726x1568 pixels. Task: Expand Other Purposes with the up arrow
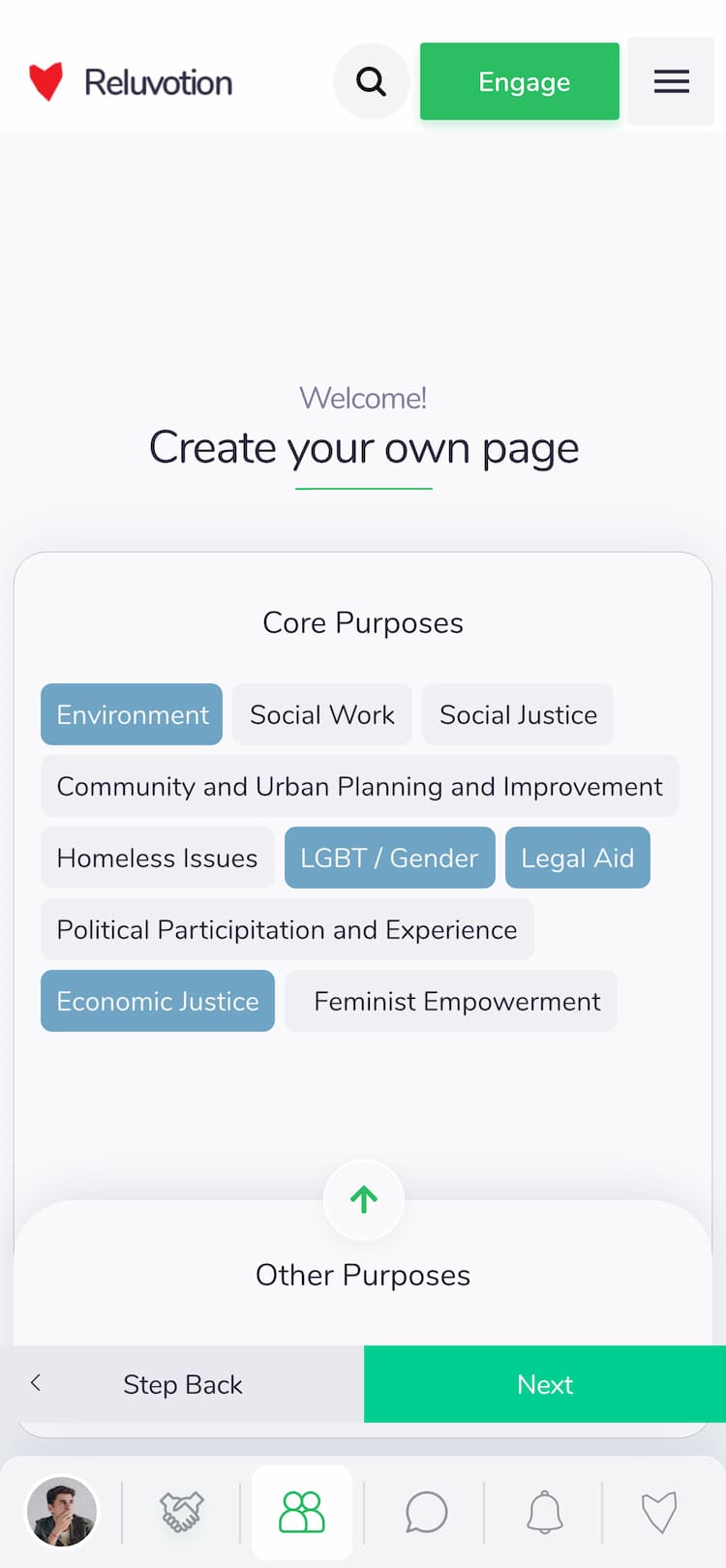pyautogui.click(x=364, y=1199)
